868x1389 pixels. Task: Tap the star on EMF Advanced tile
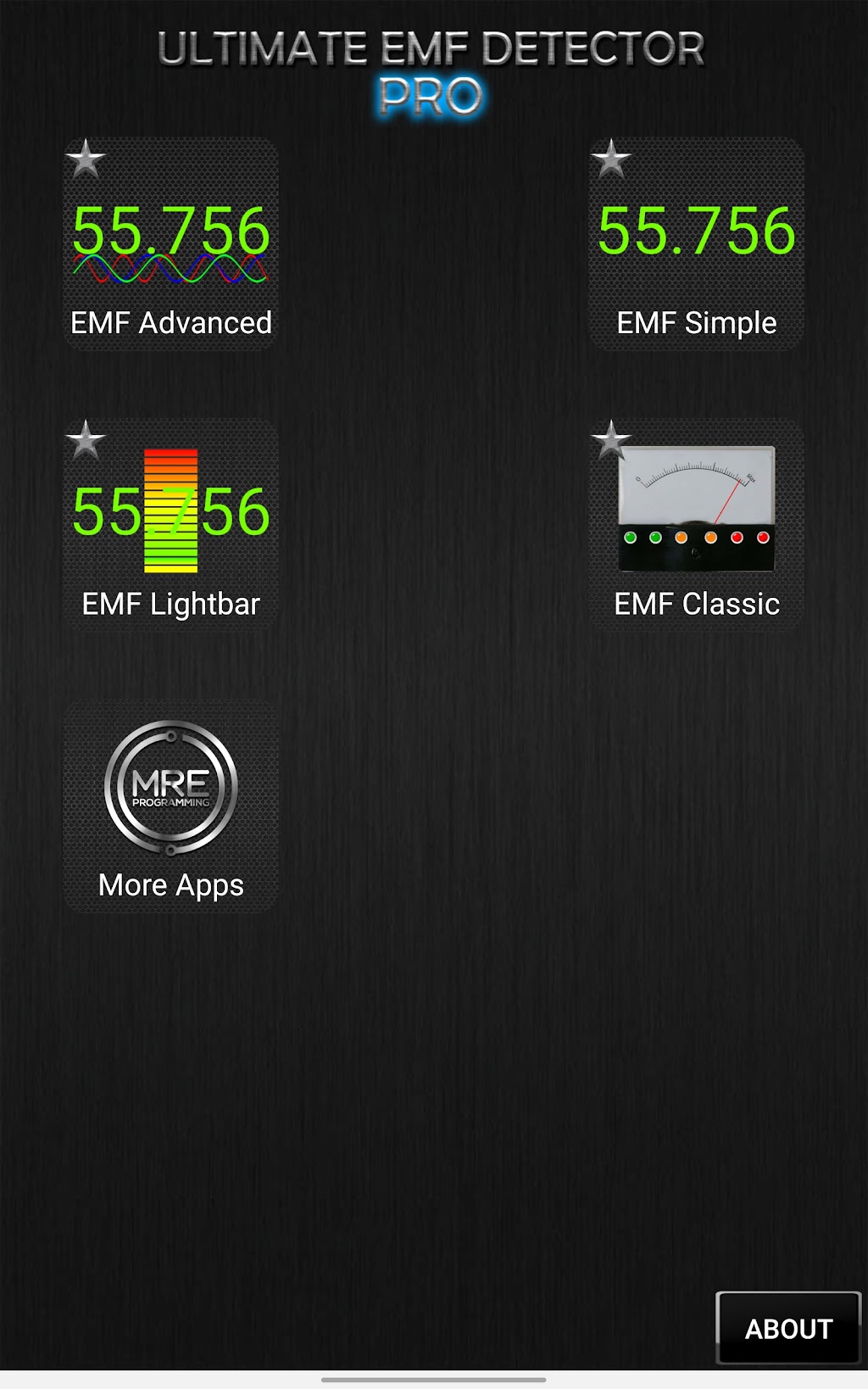click(86, 159)
